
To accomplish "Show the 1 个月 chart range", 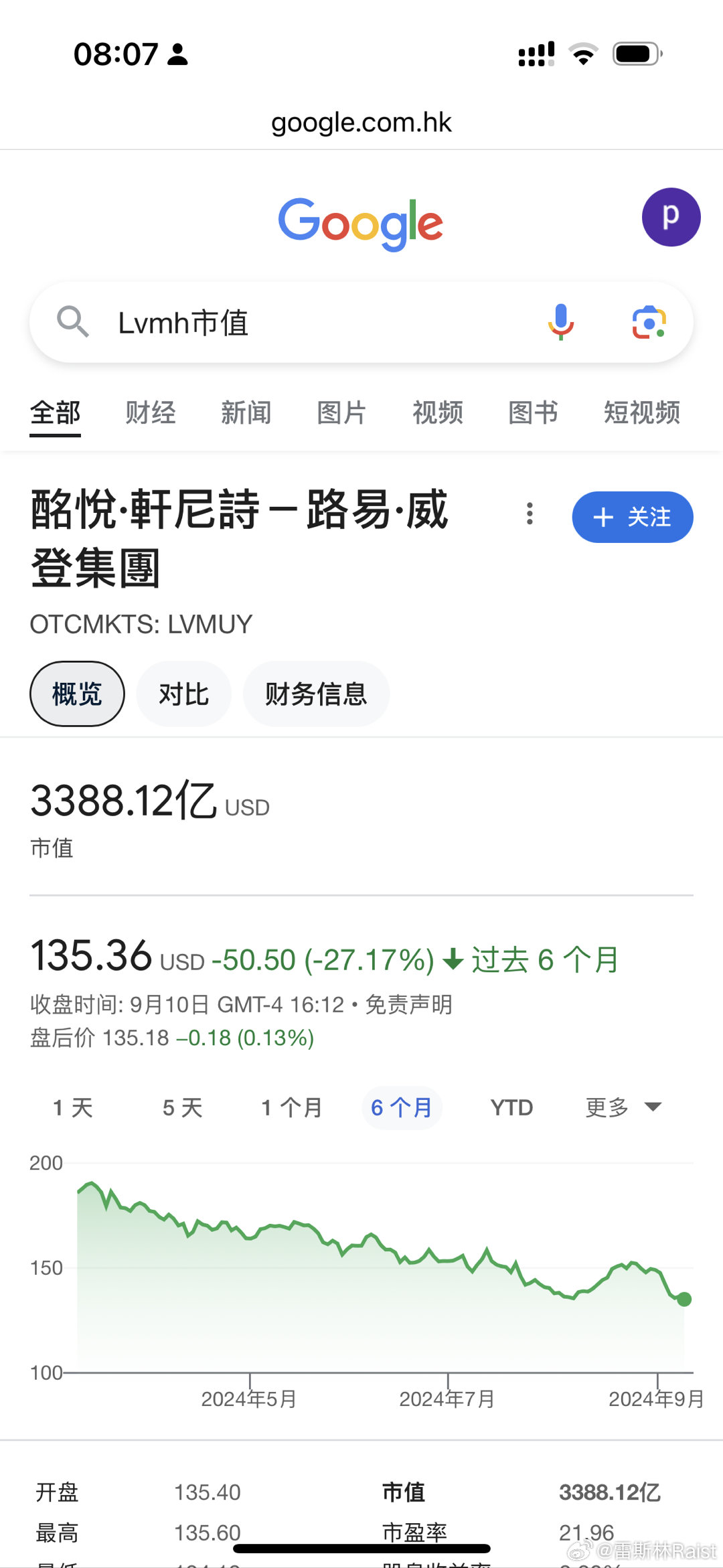I will [x=292, y=1107].
